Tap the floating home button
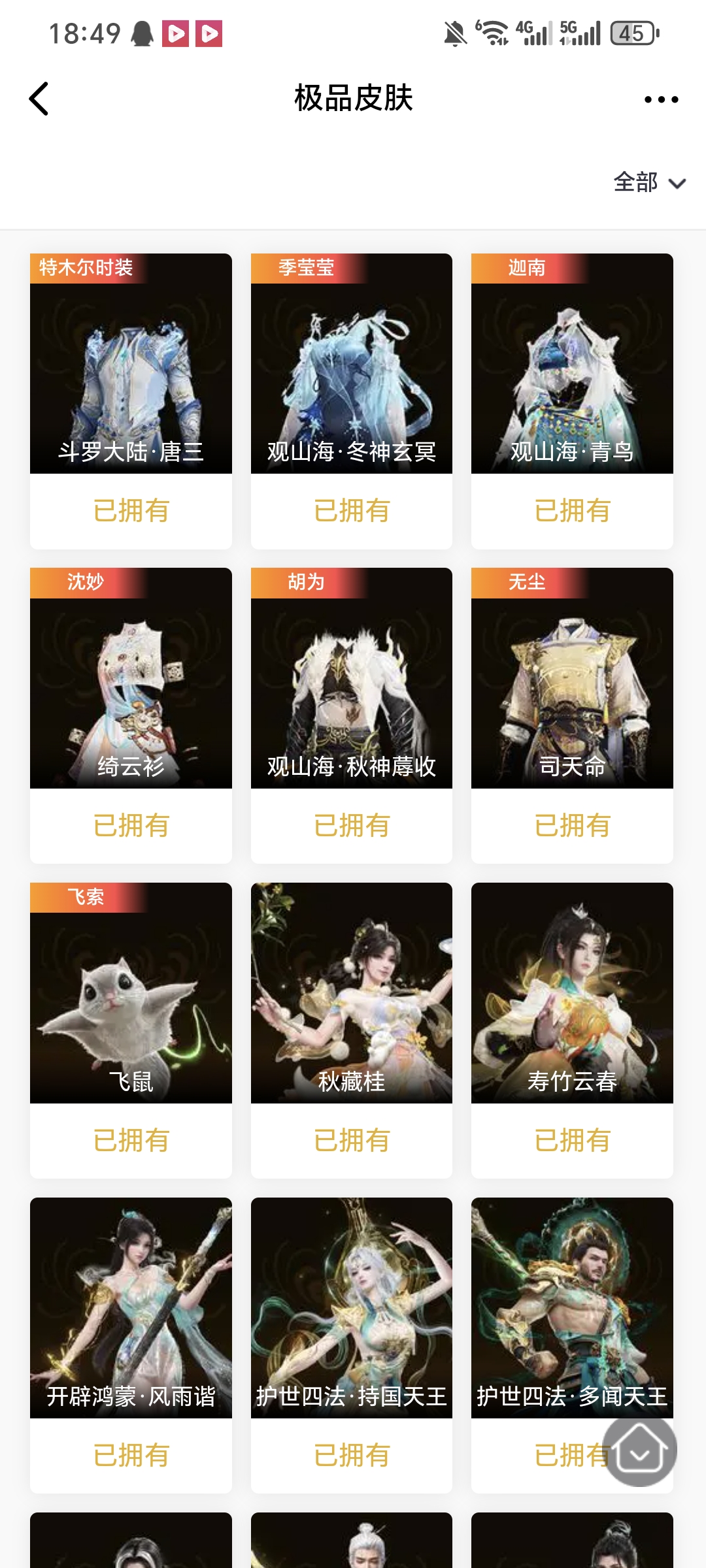This screenshot has height=1568, width=706. (639, 1450)
